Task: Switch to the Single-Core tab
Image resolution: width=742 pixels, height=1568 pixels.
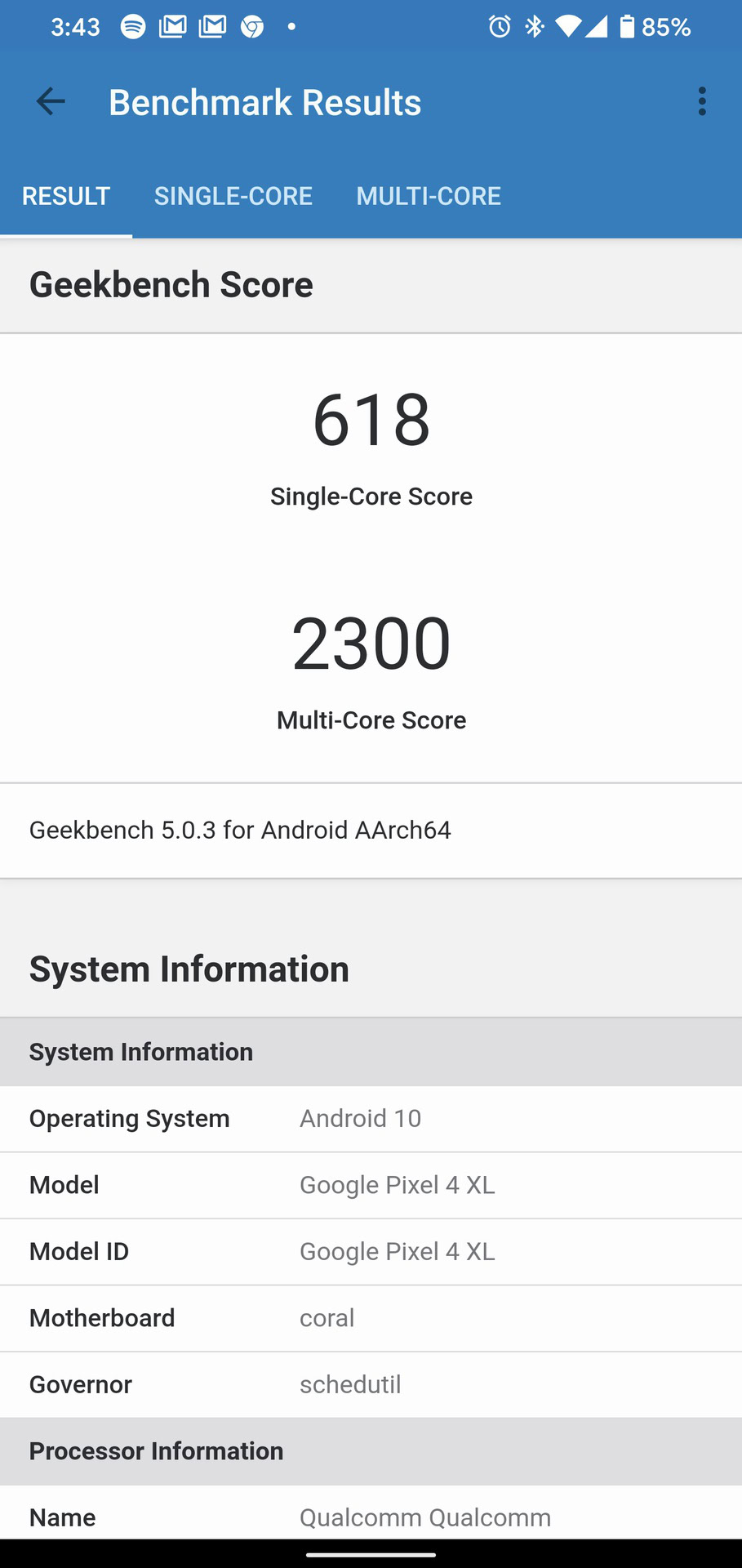Action: tap(233, 196)
